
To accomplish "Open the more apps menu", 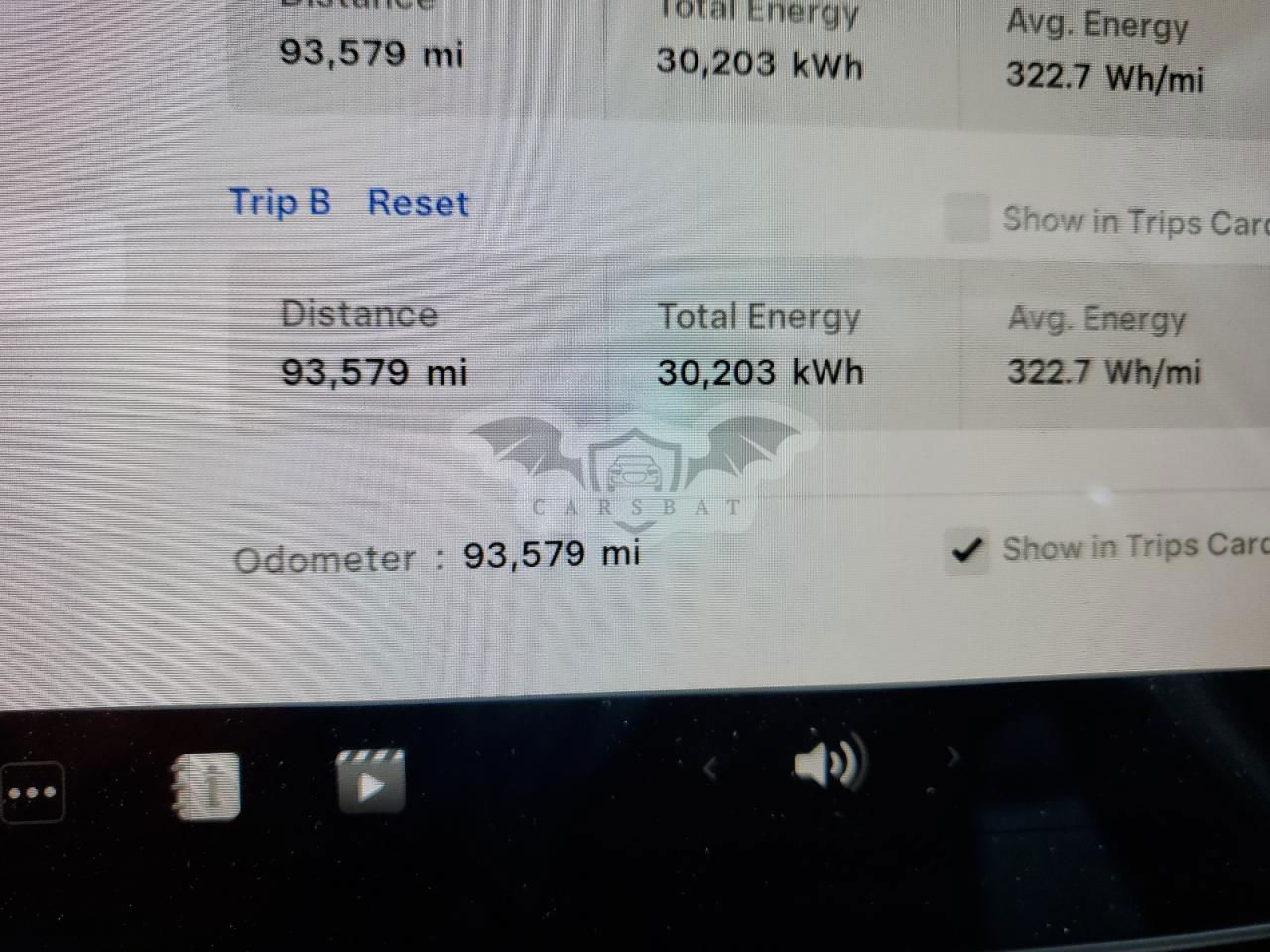I will [32, 791].
